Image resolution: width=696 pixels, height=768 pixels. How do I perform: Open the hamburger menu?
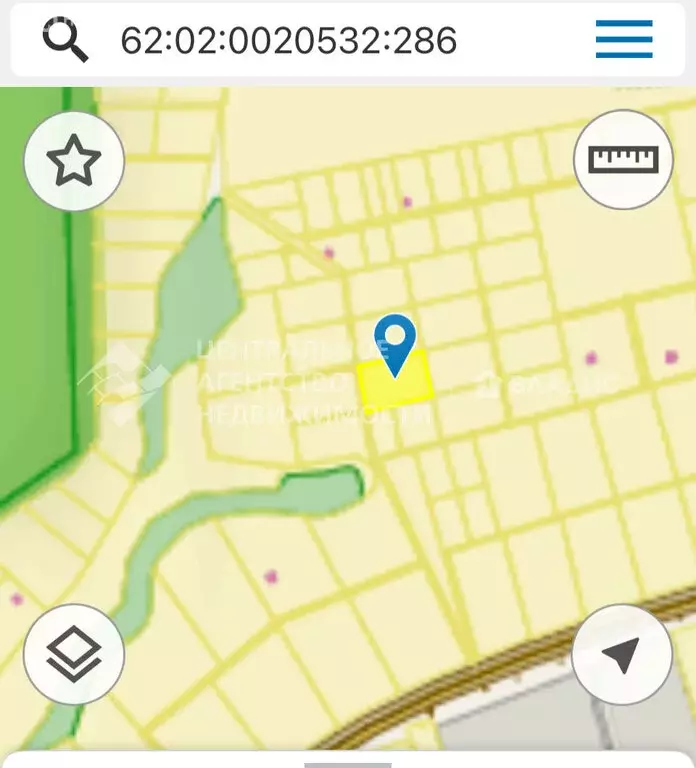tap(624, 40)
